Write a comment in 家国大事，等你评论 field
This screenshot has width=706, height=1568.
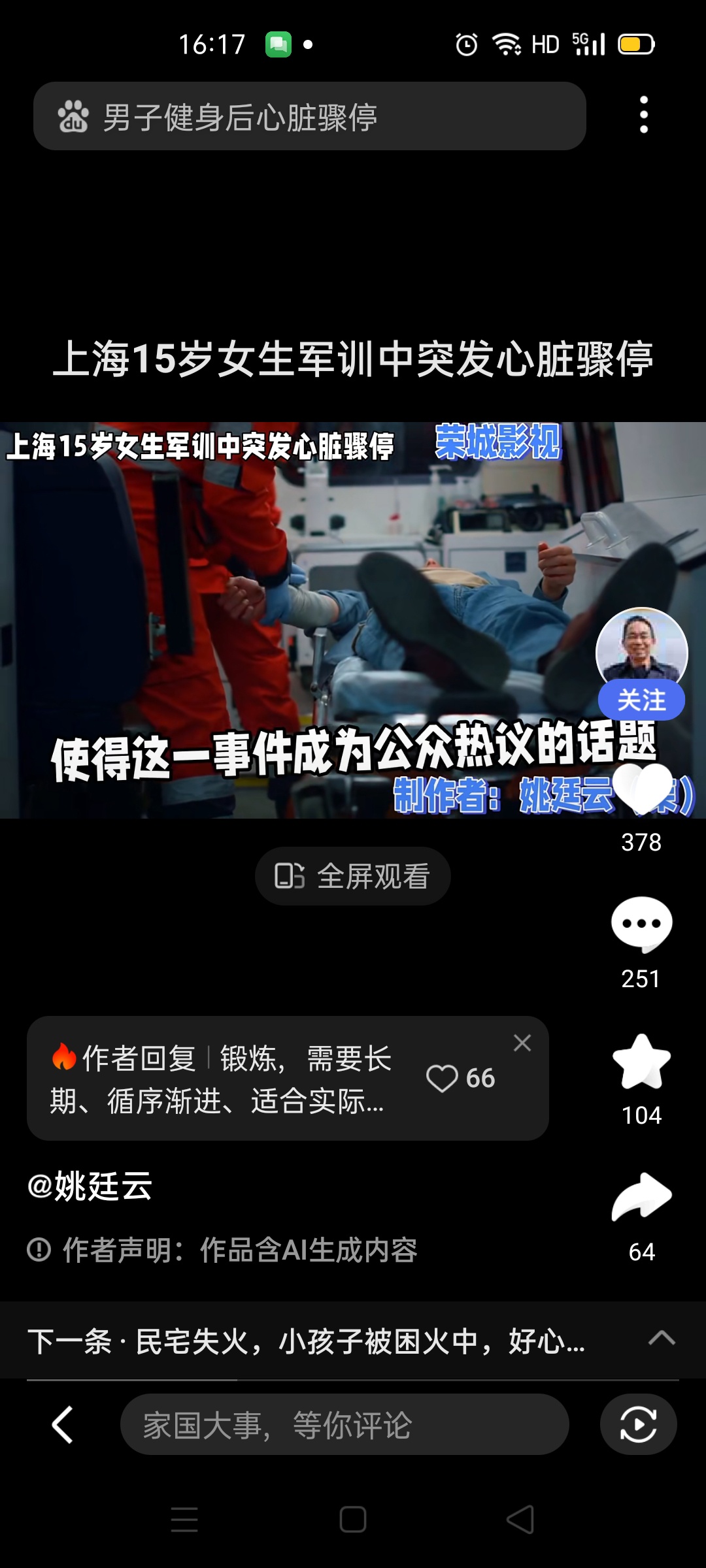point(344,1424)
